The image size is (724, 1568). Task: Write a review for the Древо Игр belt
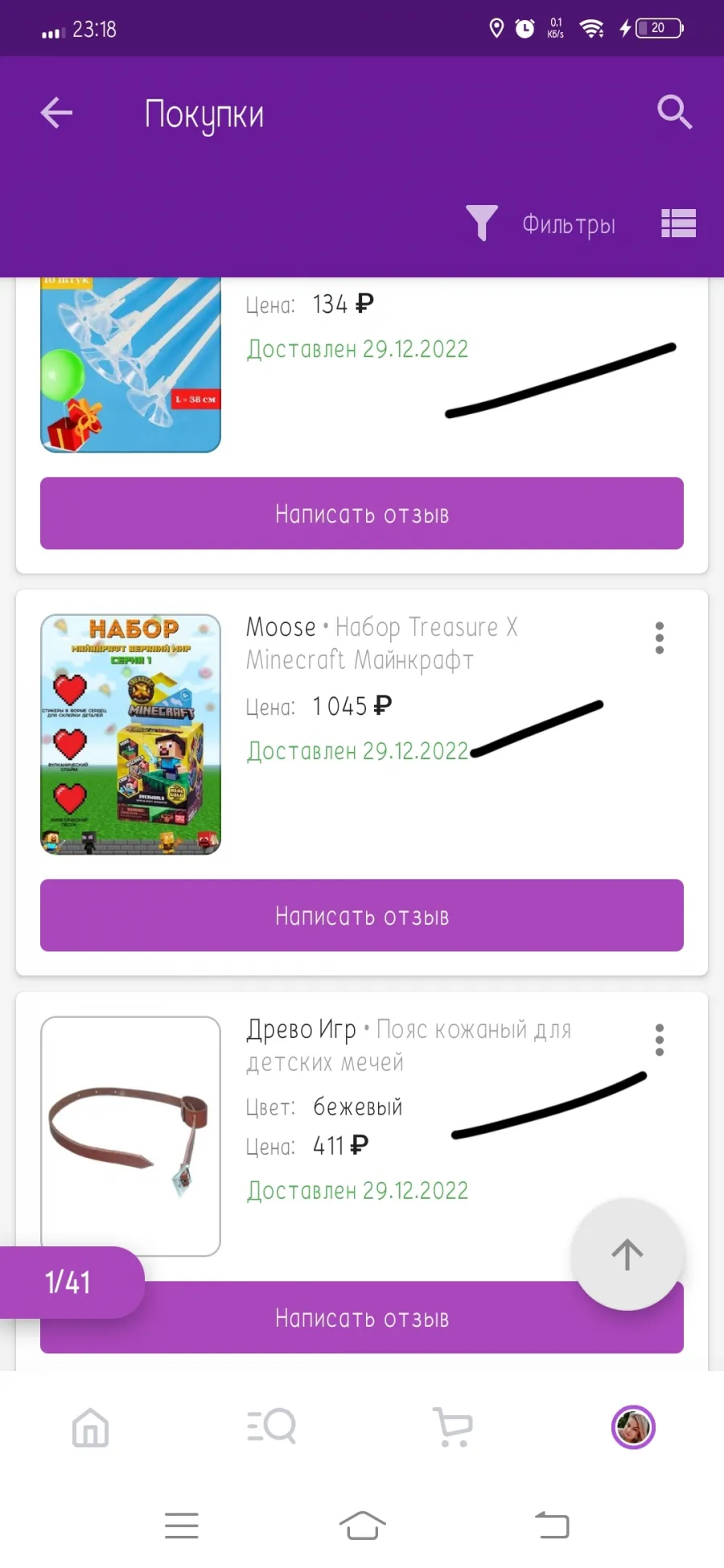tap(362, 1318)
